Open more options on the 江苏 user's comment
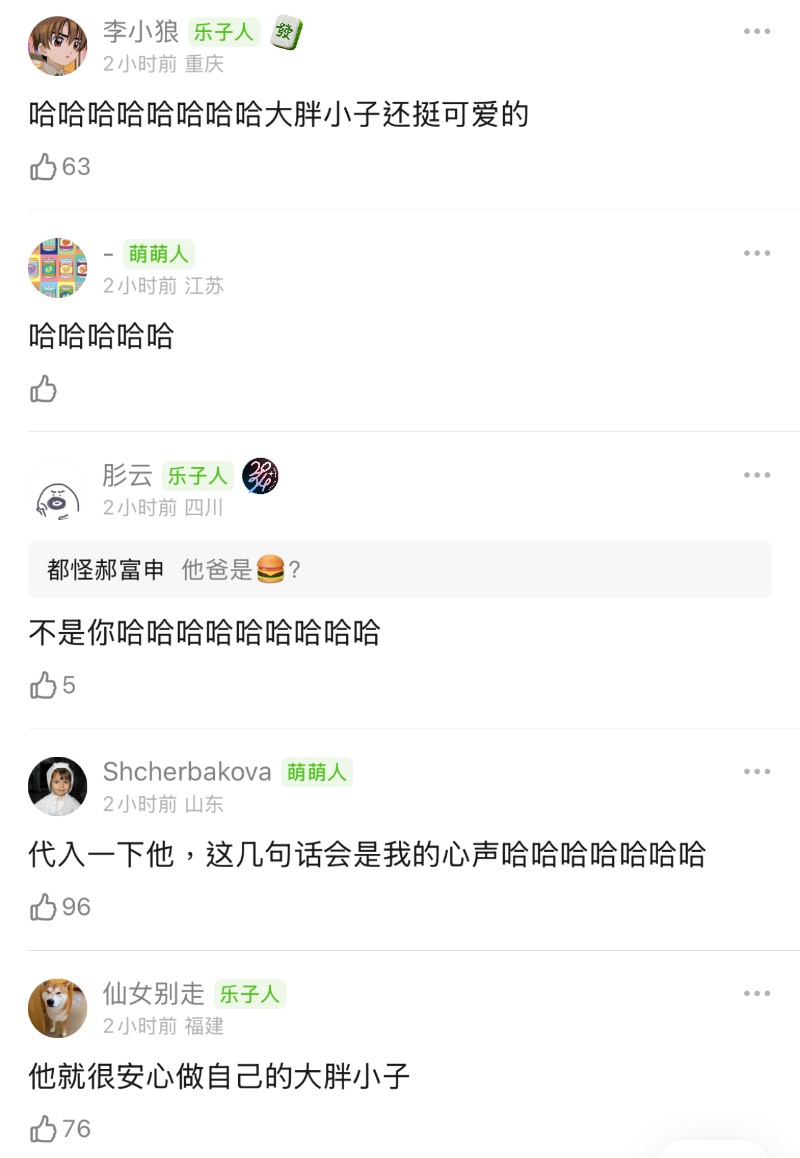Viewport: 800px width, 1158px height. (757, 254)
